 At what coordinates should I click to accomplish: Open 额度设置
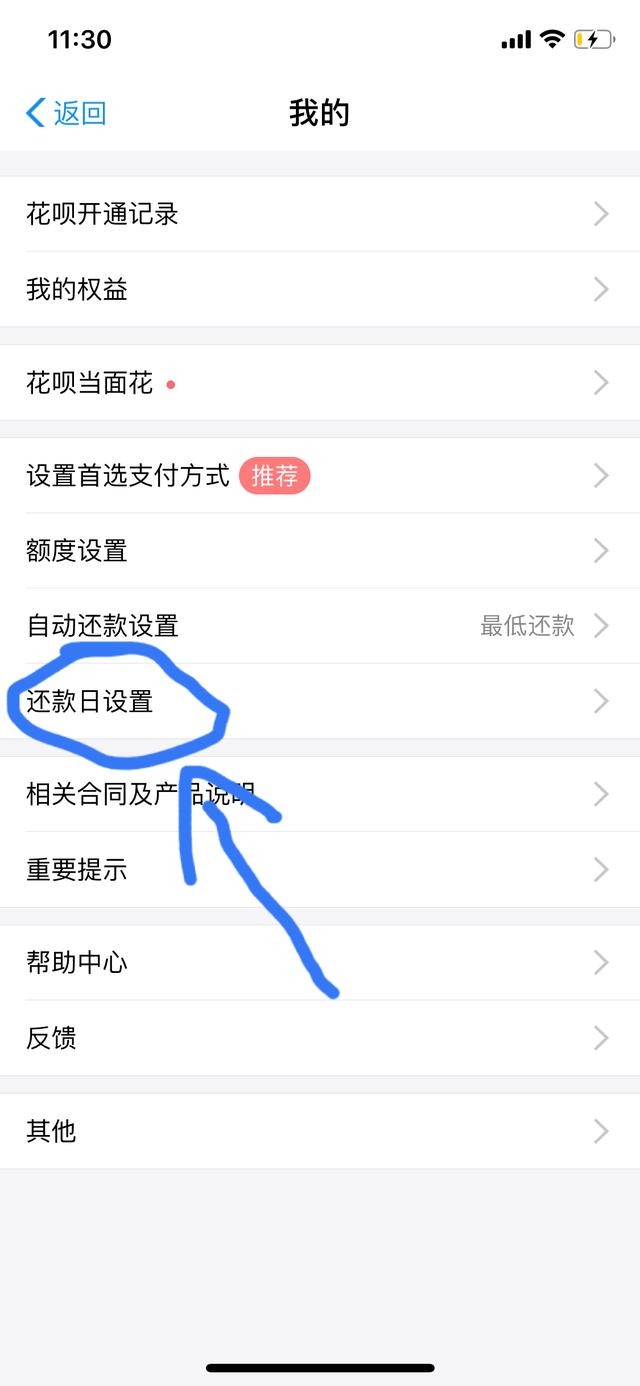pyautogui.click(x=320, y=550)
